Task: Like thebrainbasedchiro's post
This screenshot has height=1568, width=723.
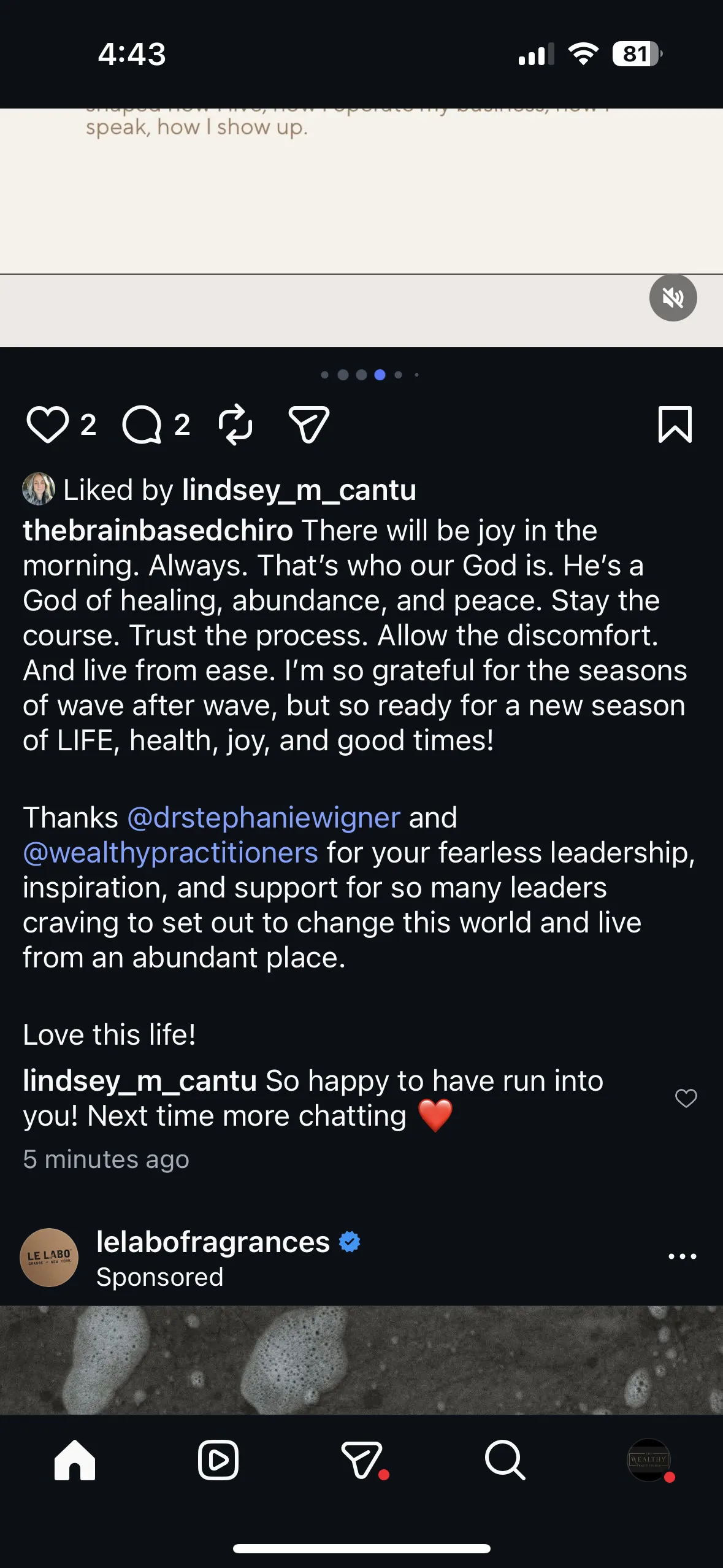Action: click(x=47, y=425)
